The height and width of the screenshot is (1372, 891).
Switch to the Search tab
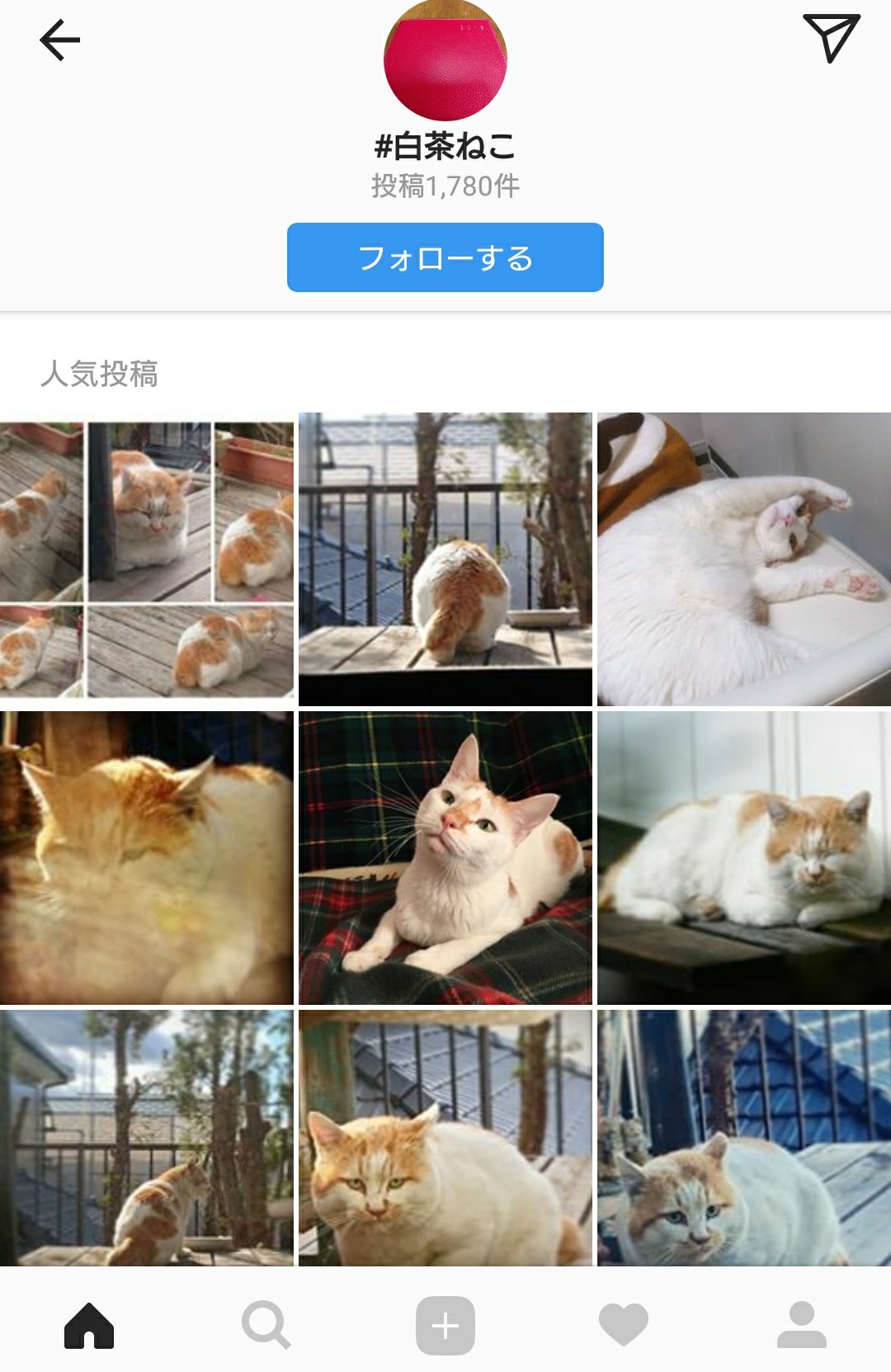point(266,1325)
